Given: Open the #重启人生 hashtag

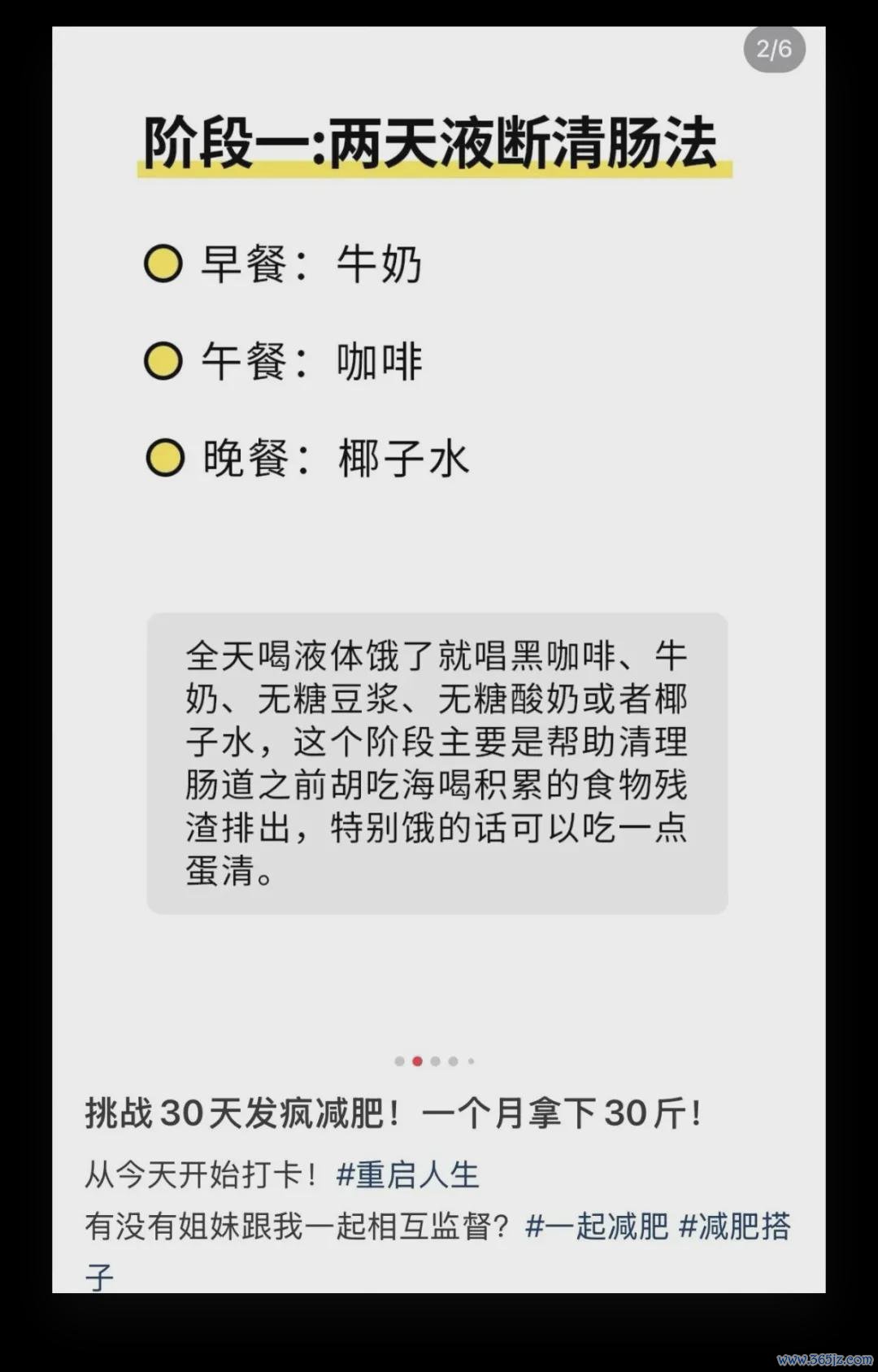Looking at the screenshot, I should (x=408, y=1174).
